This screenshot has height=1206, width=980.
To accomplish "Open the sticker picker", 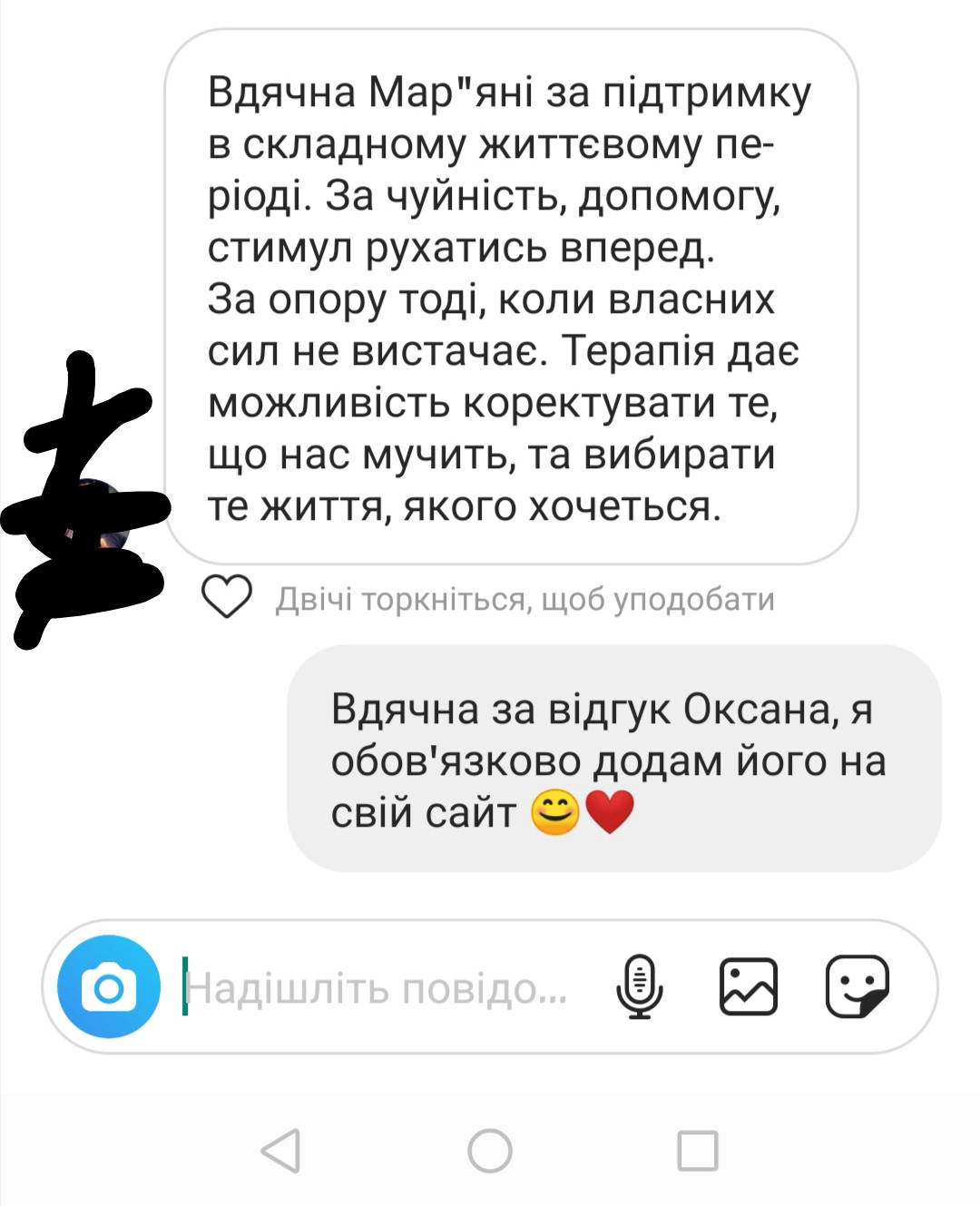I will [857, 986].
